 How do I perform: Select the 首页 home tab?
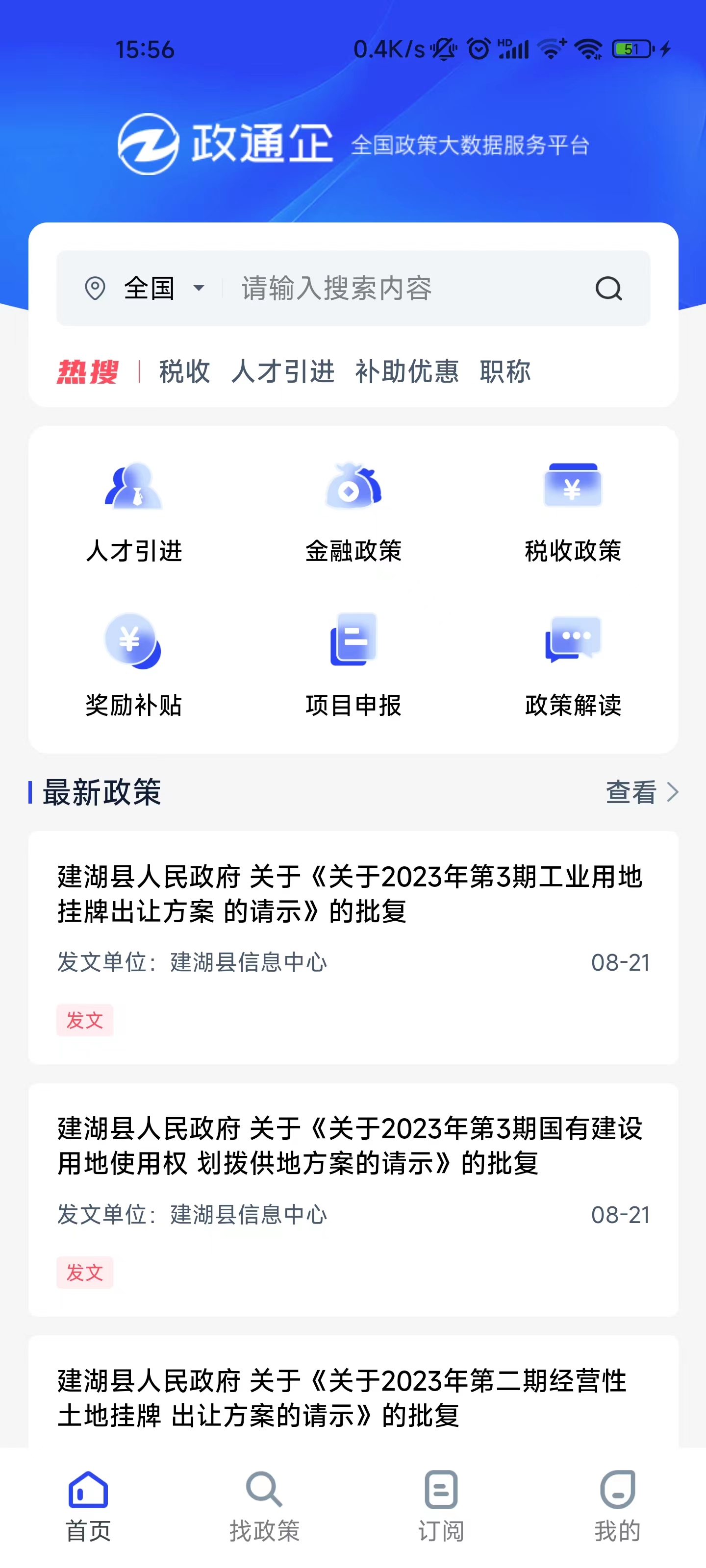coord(87,1510)
